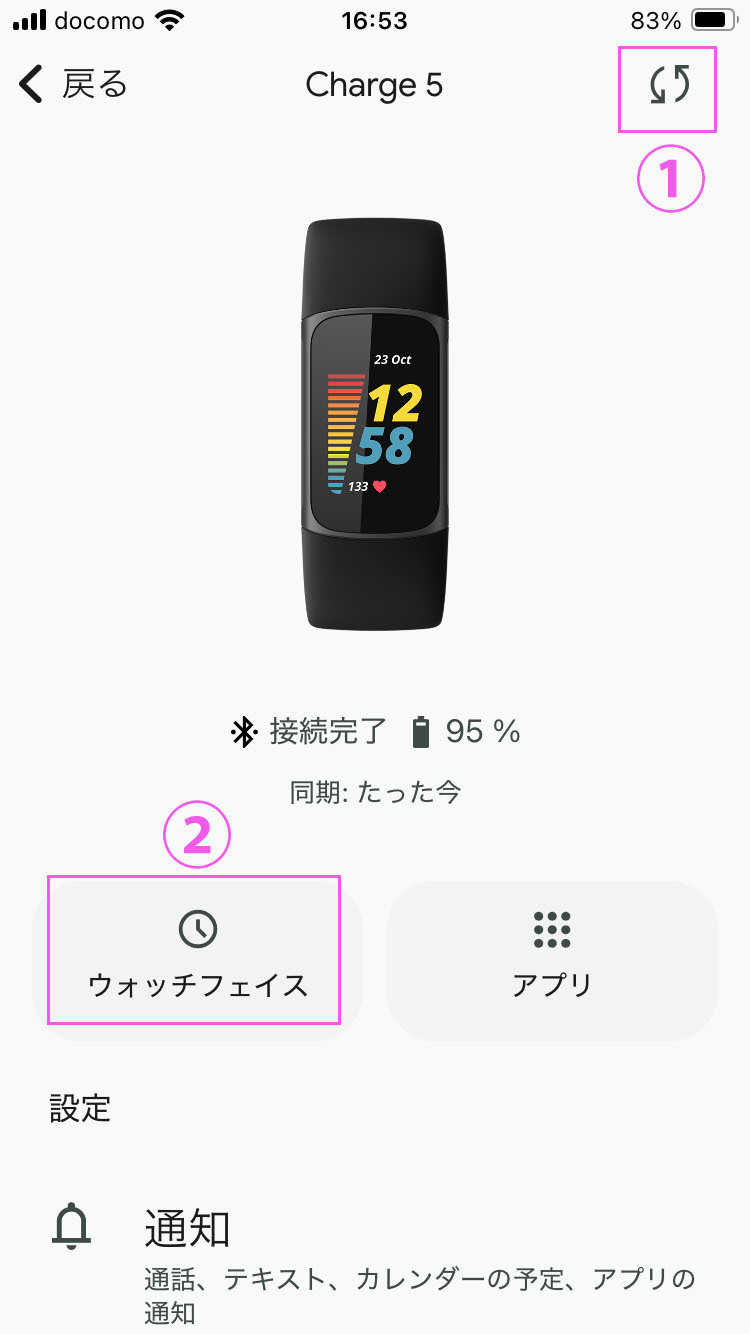Open the アプリ section
750x1334 pixels.
pos(552,959)
